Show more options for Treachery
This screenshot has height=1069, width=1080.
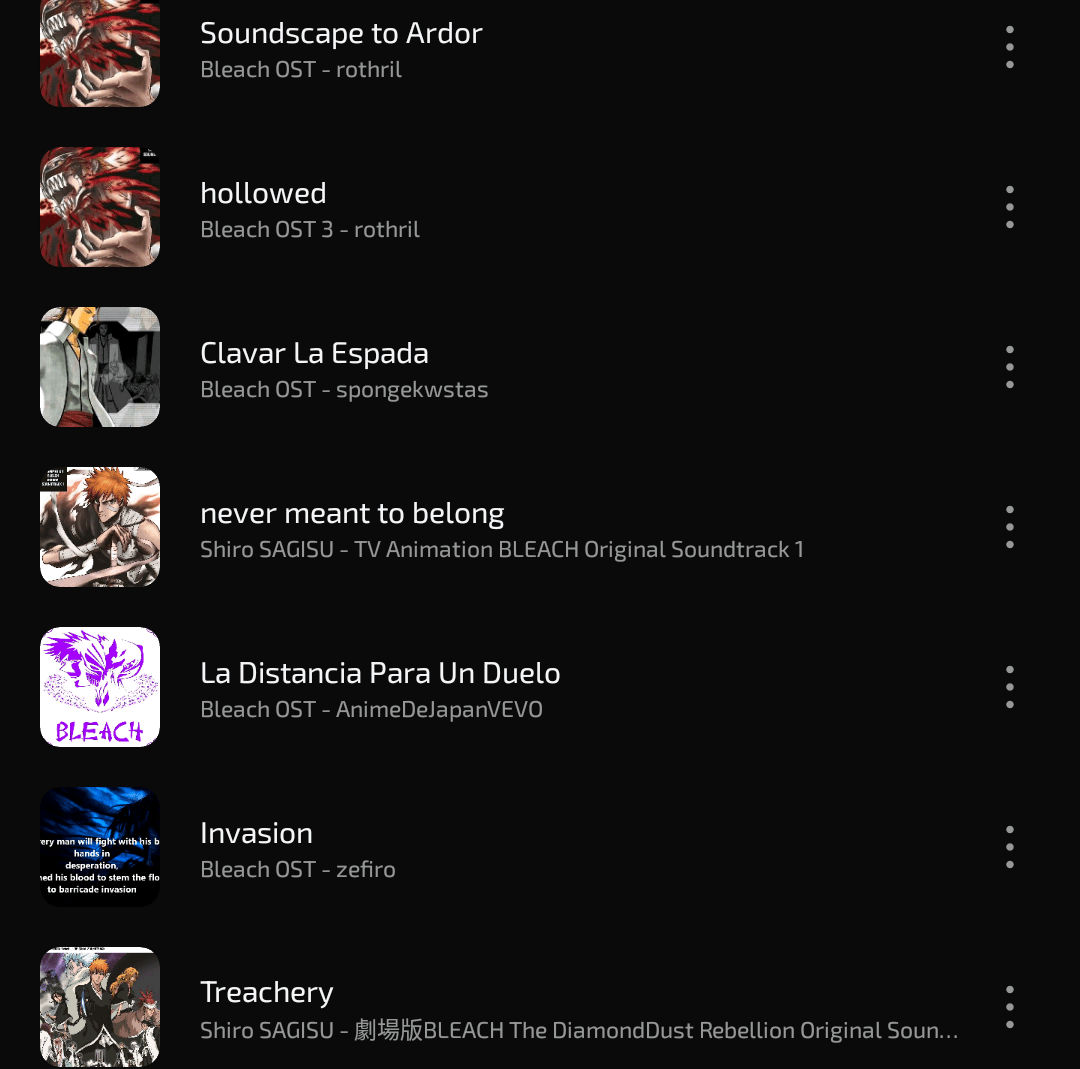point(1010,1006)
